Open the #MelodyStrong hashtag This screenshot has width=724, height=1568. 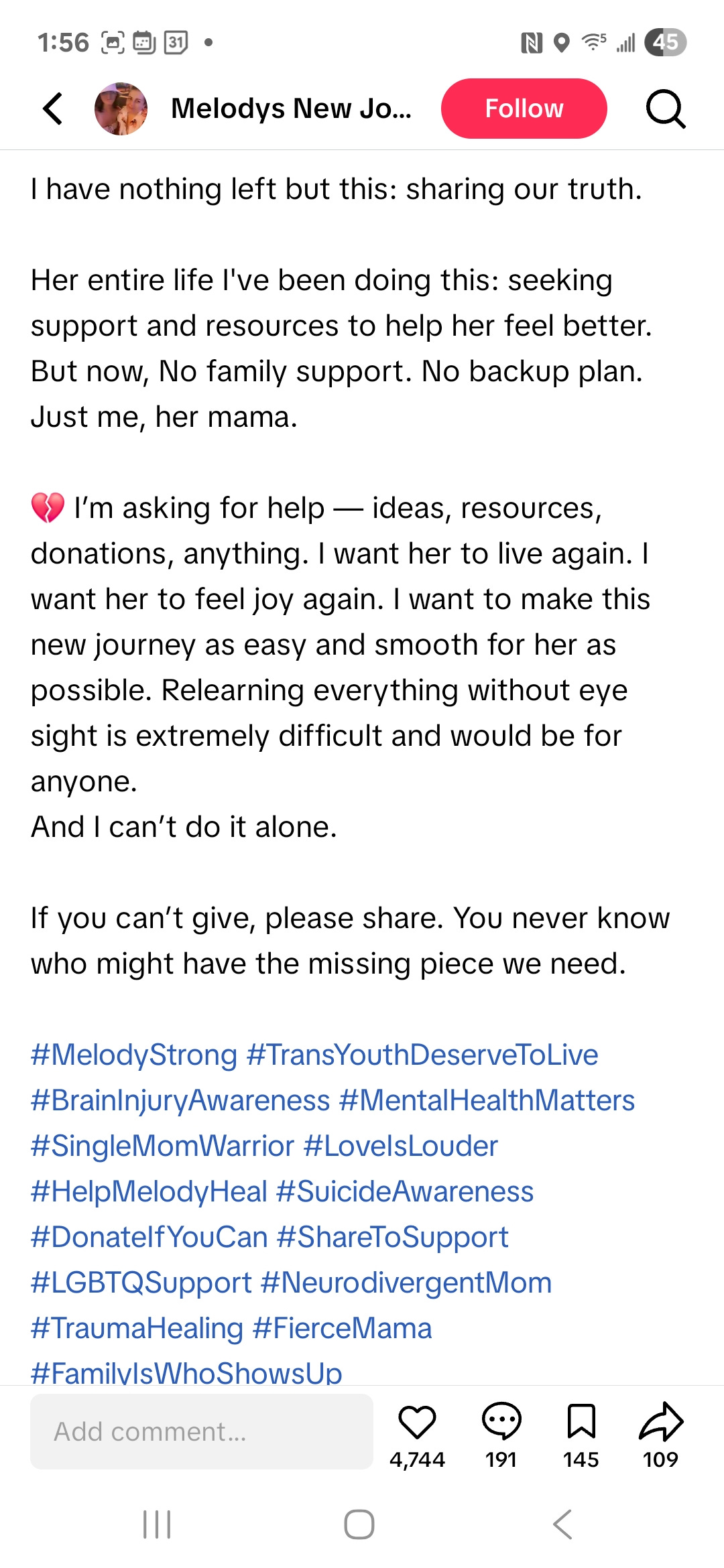pos(134,1055)
